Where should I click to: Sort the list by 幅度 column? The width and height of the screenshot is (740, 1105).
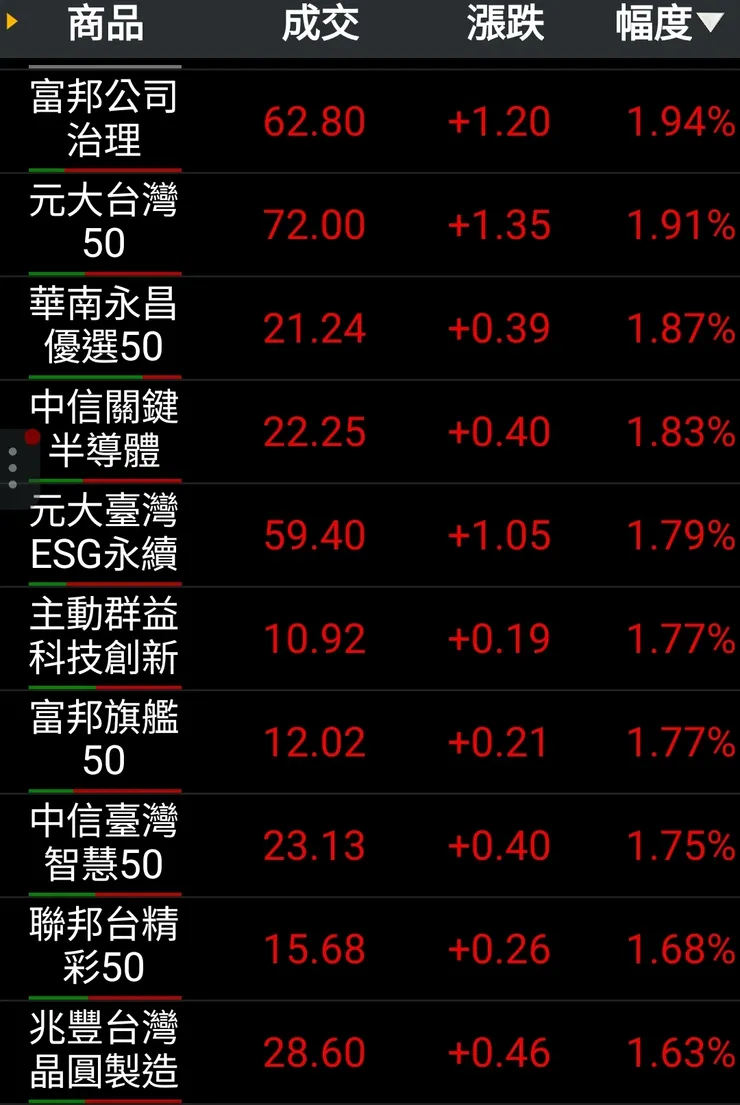coord(668,24)
